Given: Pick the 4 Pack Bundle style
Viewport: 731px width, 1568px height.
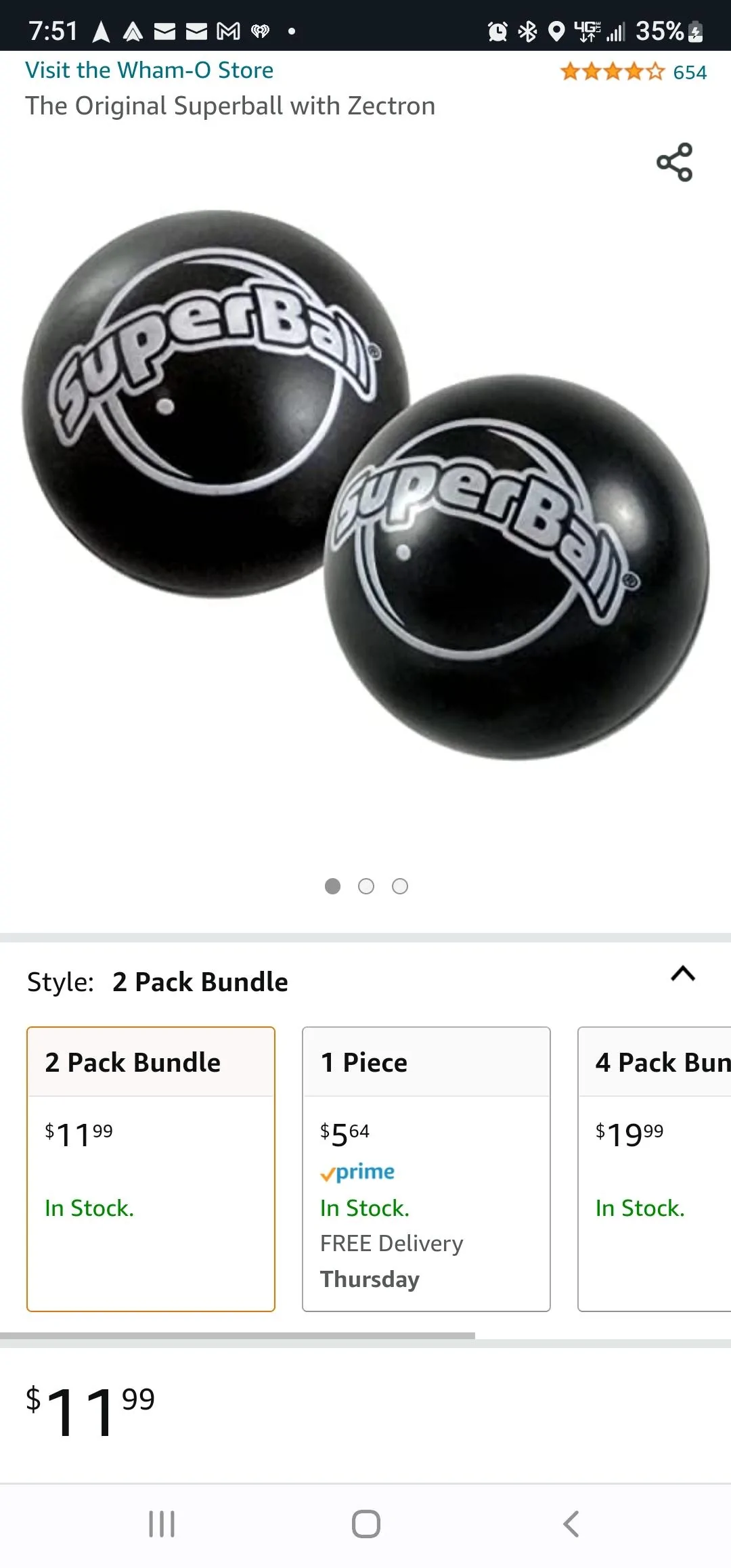Looking at the screenshot, I should click(x=655, y=1169).
